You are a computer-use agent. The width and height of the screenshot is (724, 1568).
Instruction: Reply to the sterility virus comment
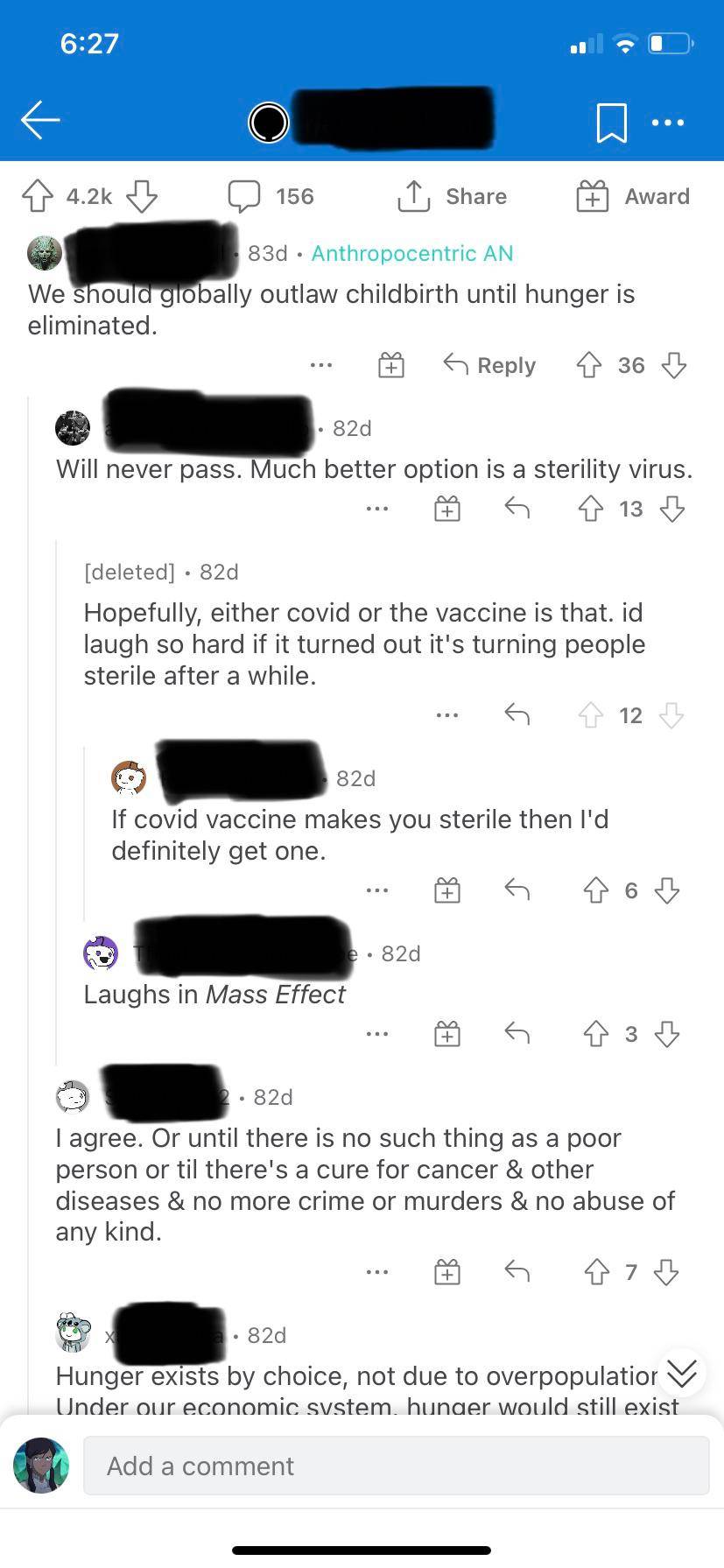(x=517, y=509)
